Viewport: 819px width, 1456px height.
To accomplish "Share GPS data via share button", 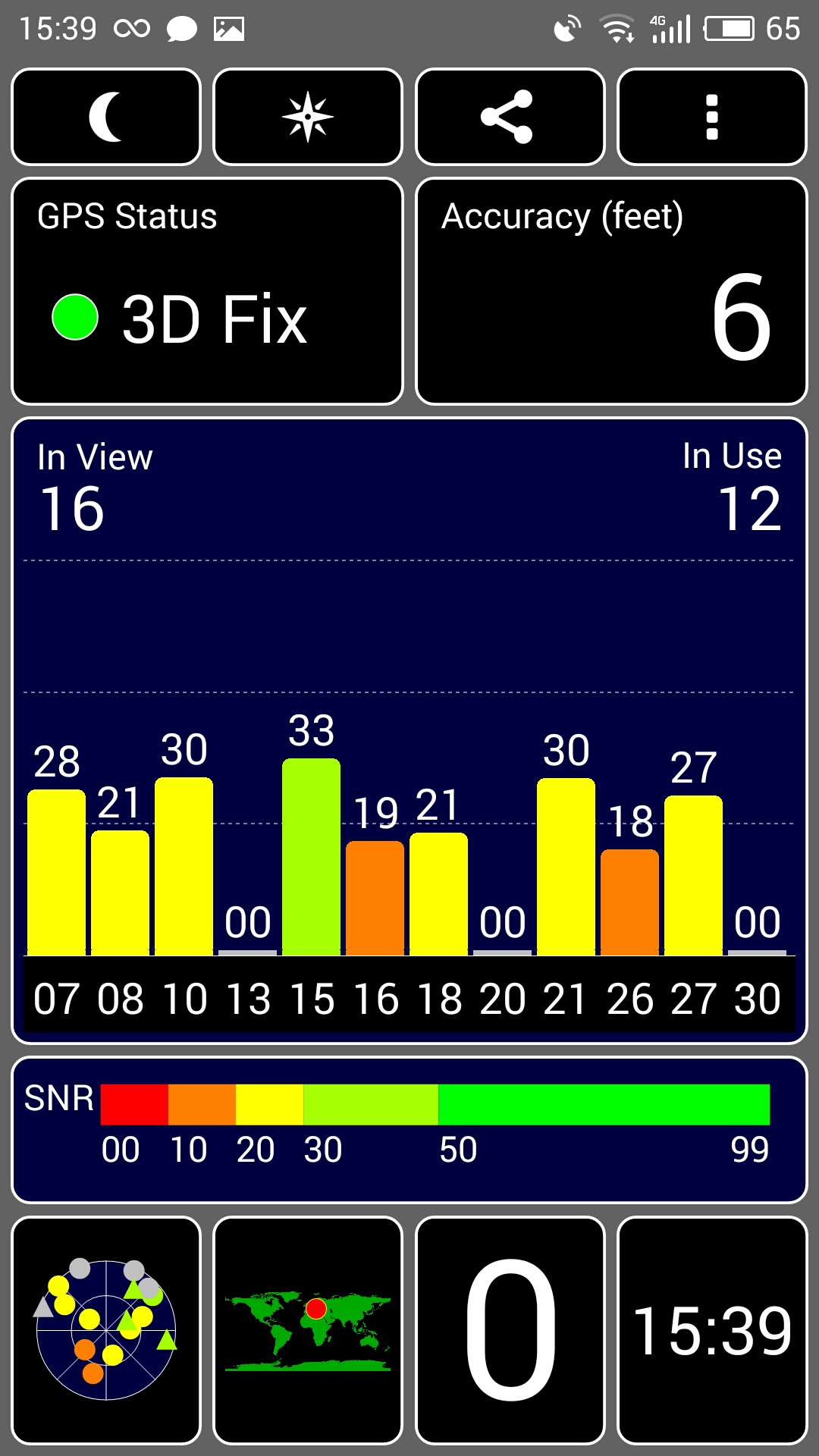I will pos(510,117).
